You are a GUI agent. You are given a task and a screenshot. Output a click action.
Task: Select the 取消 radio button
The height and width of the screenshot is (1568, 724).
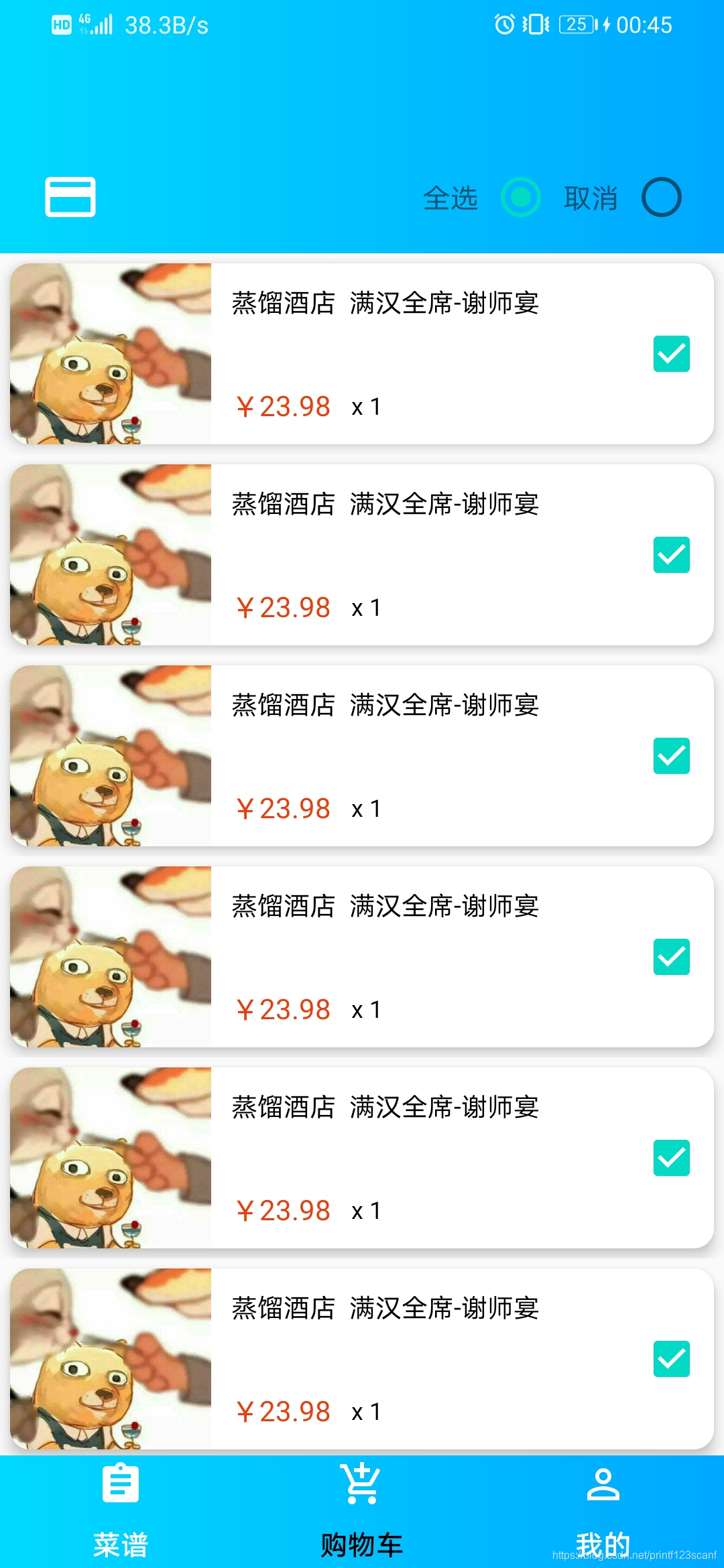[661, 197]
